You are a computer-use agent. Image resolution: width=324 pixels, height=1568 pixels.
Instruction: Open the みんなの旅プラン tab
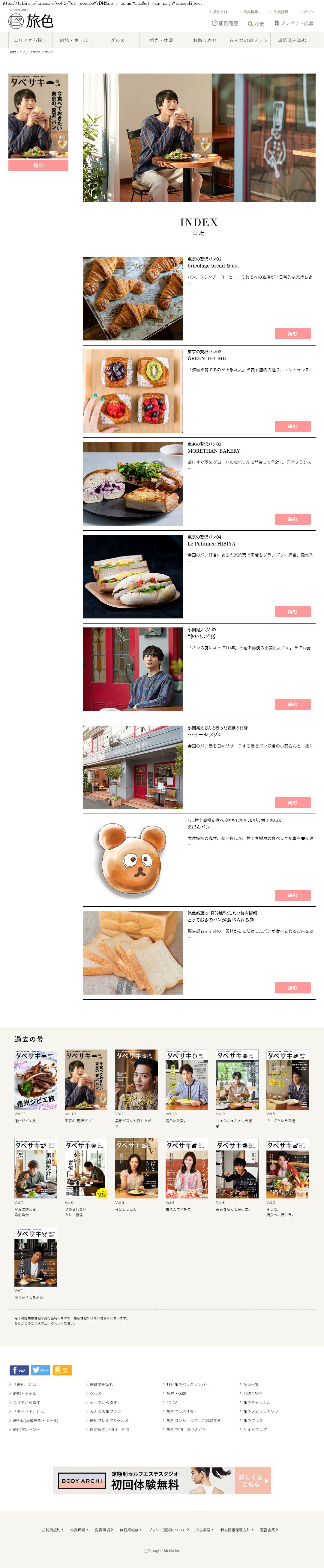click(248, 40)
